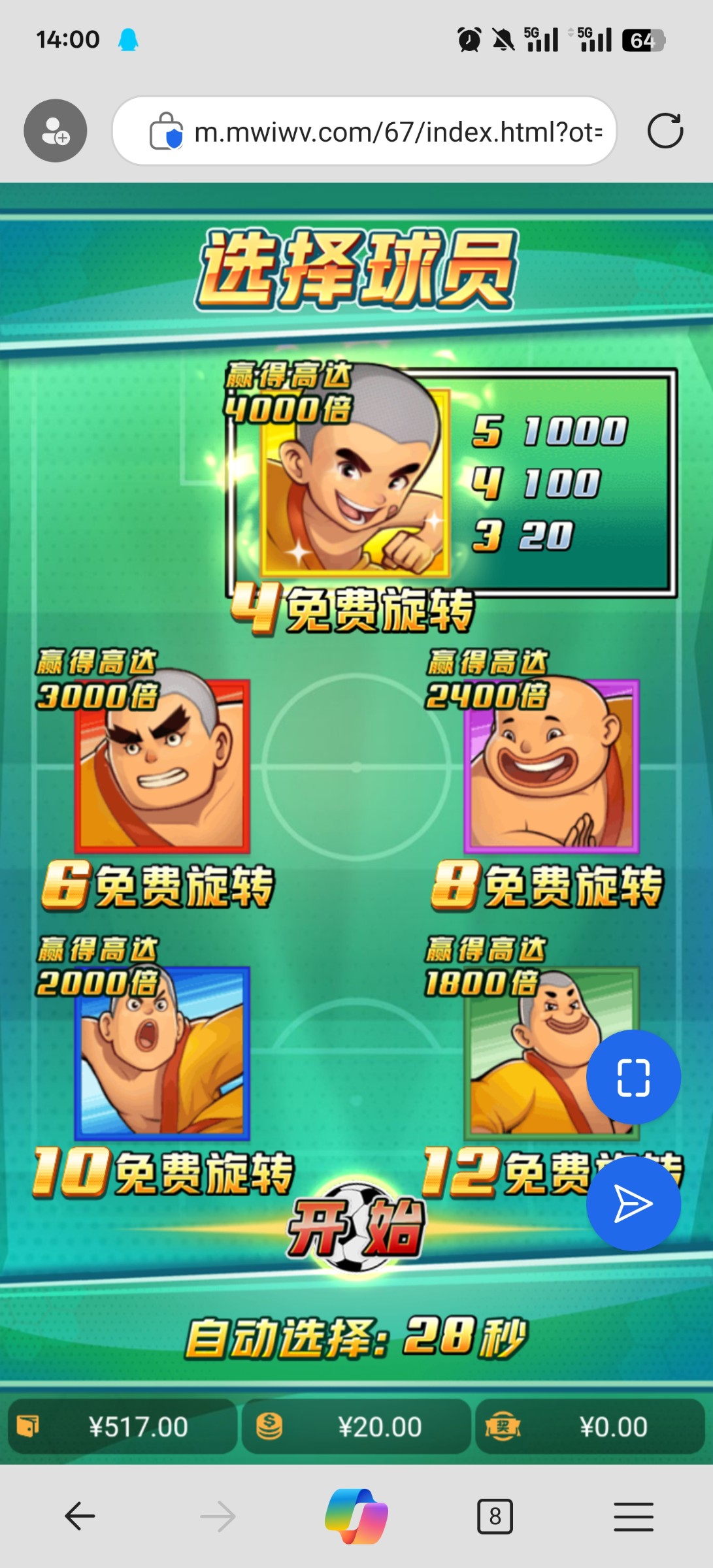The width and height of the screenshot is (713, 1568).
Task: Enter fullscreen with the blue floating button
Action: point(633,1077)
